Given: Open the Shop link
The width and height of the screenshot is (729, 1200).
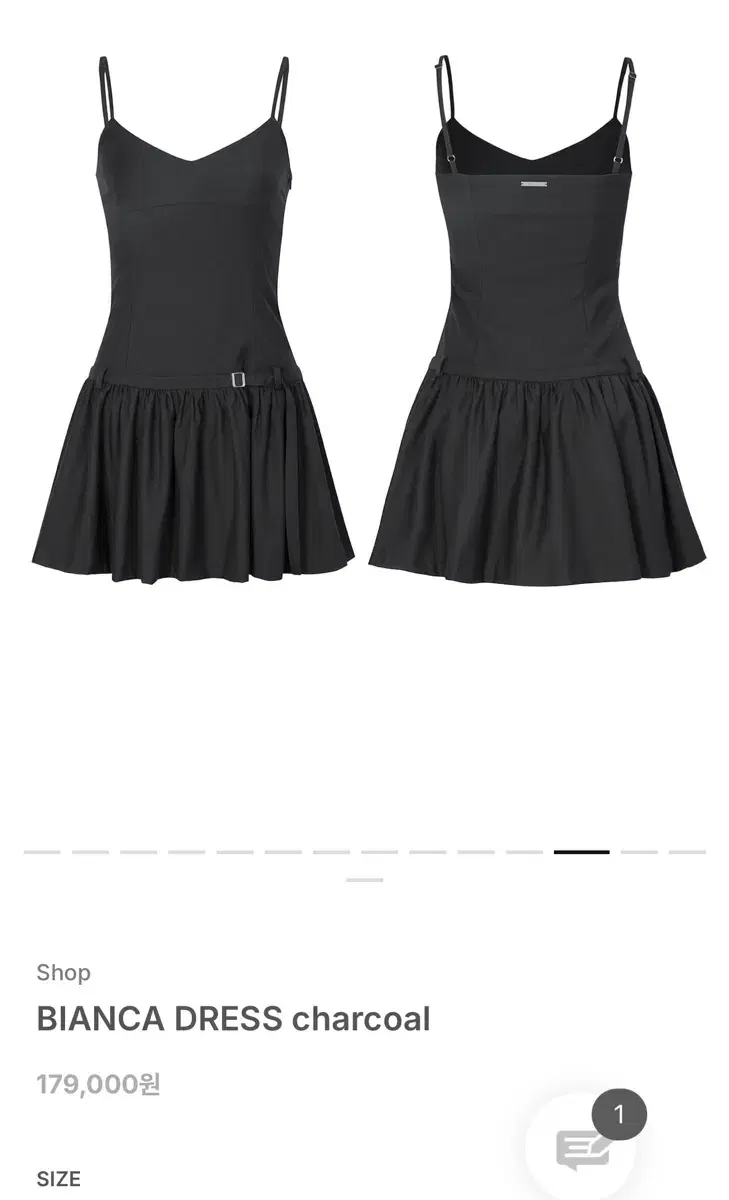Looking at the screenshot, I should pos(62,972).
